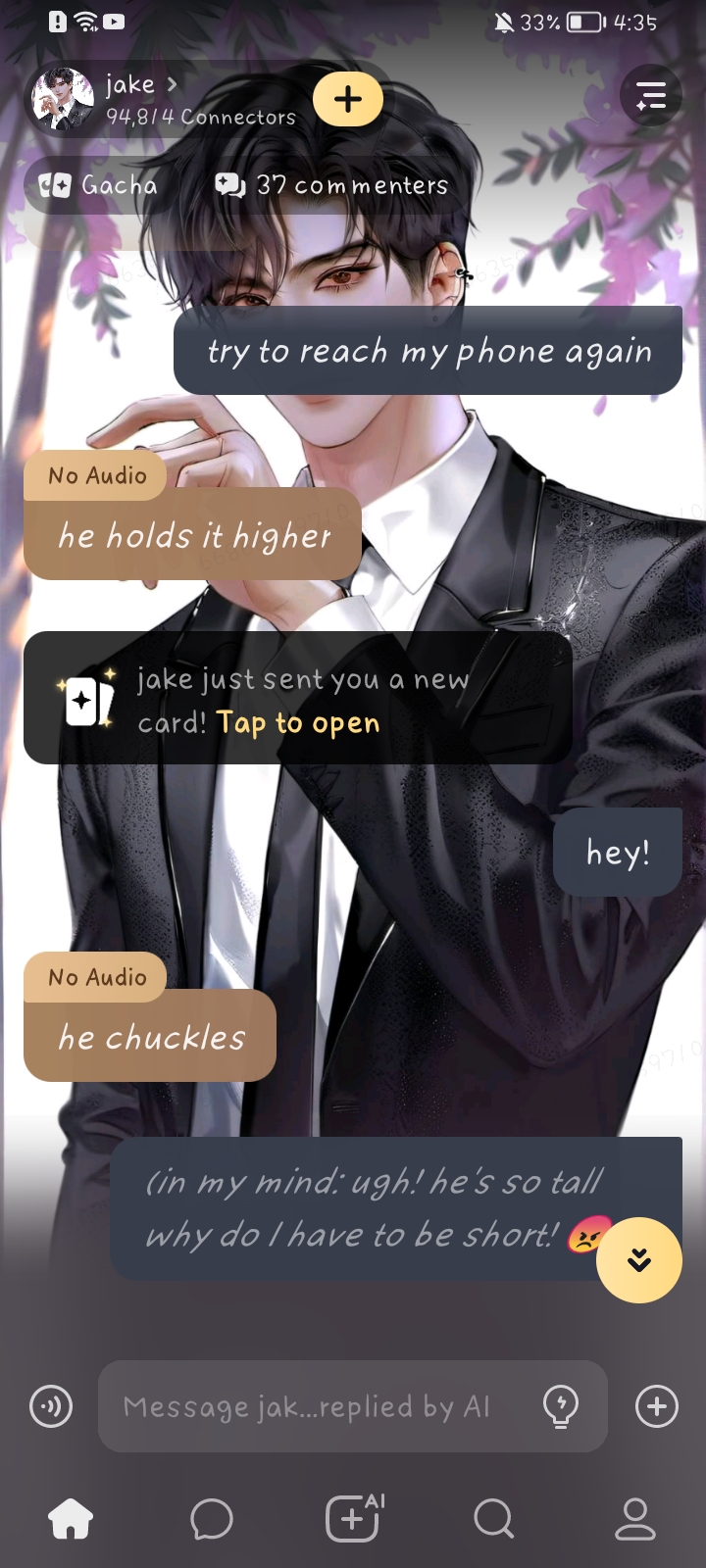Open the top-right chat settings menu
706x1568 pixels.
pos(651,95)
